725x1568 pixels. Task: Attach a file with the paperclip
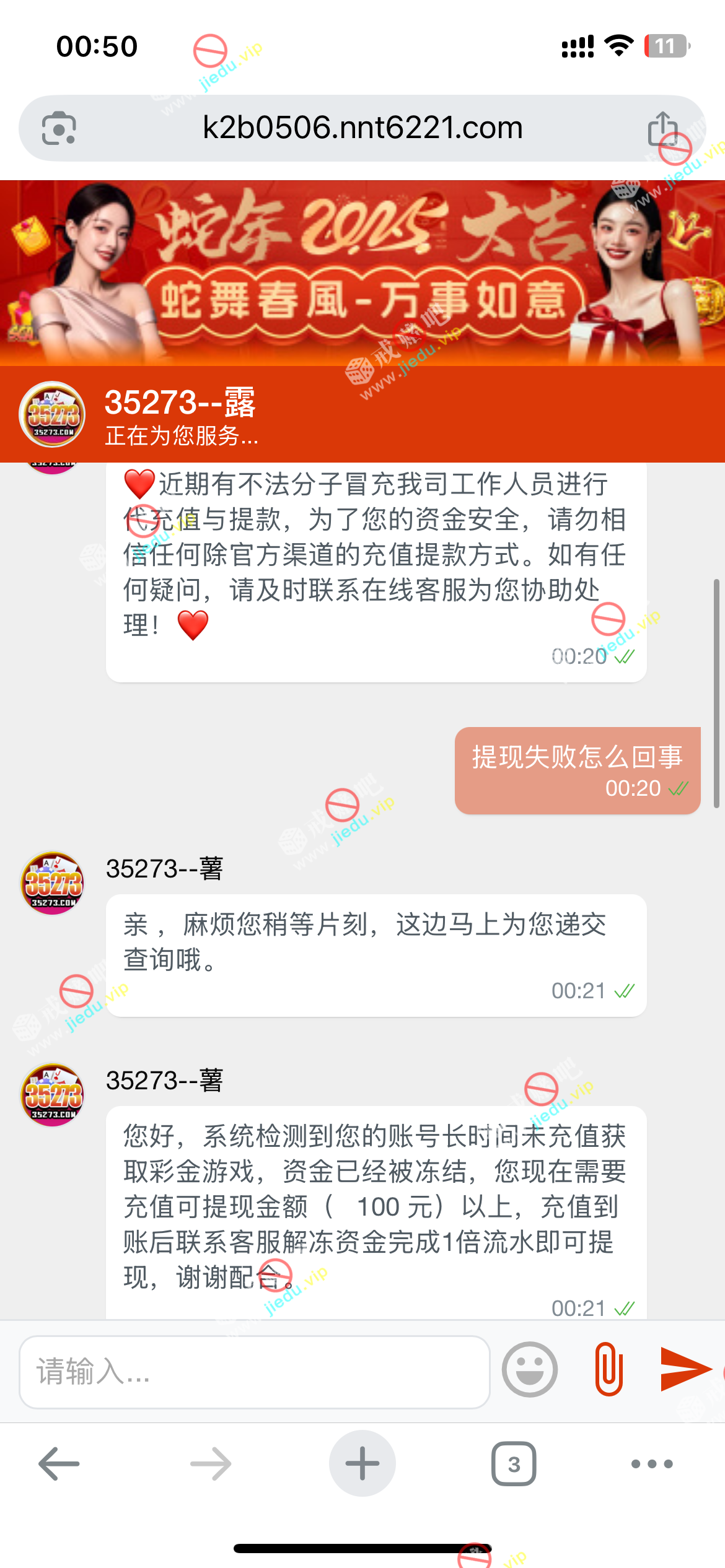pyautogui.click(x=609, y=1370)
